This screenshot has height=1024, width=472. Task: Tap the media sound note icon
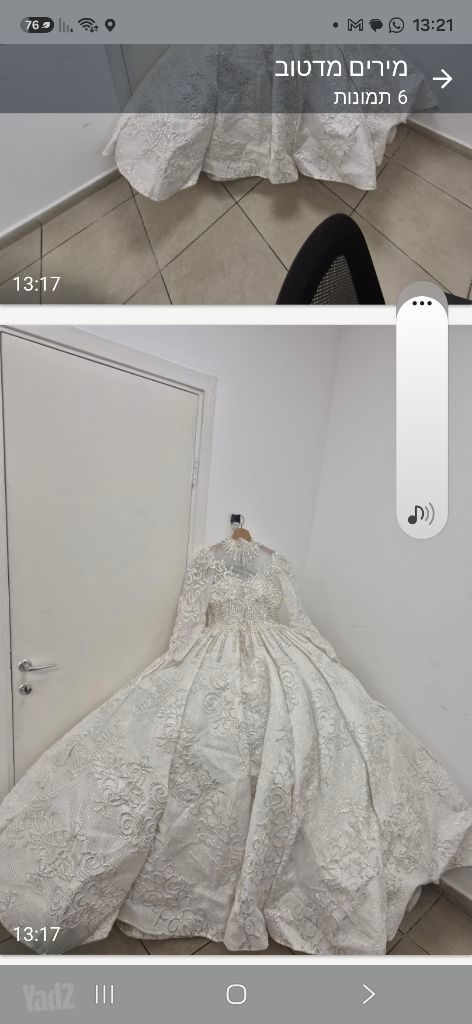(x=421, y=515)
